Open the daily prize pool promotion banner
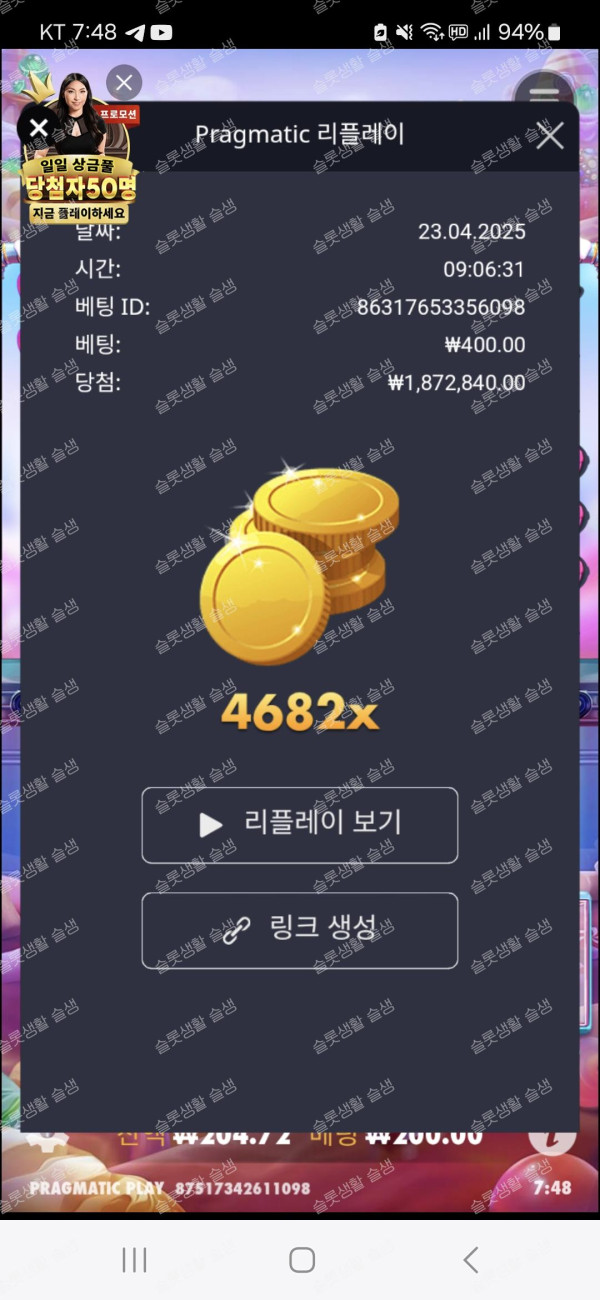The image size is (600, 1300). (x=80, y=185)
